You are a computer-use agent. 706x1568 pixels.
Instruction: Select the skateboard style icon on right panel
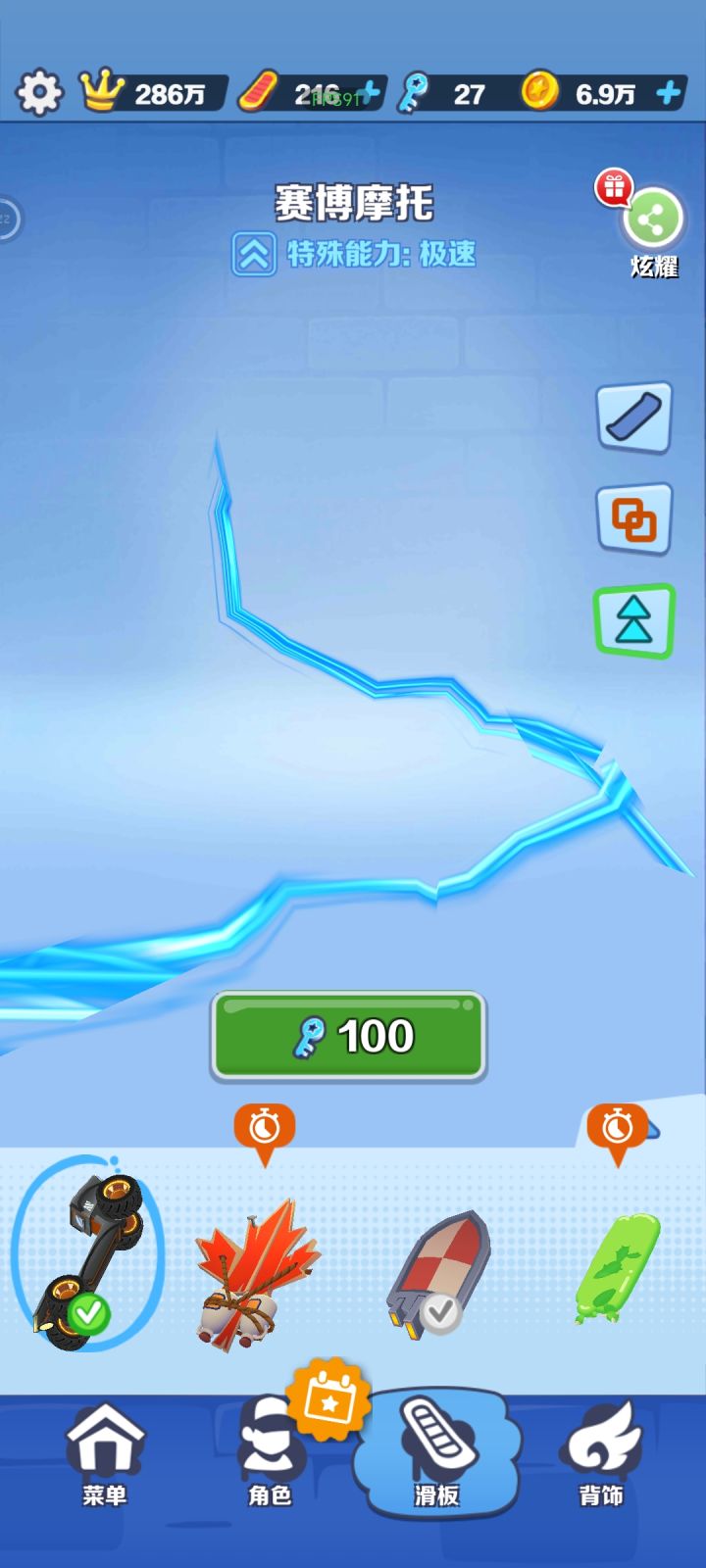point(632,416)
